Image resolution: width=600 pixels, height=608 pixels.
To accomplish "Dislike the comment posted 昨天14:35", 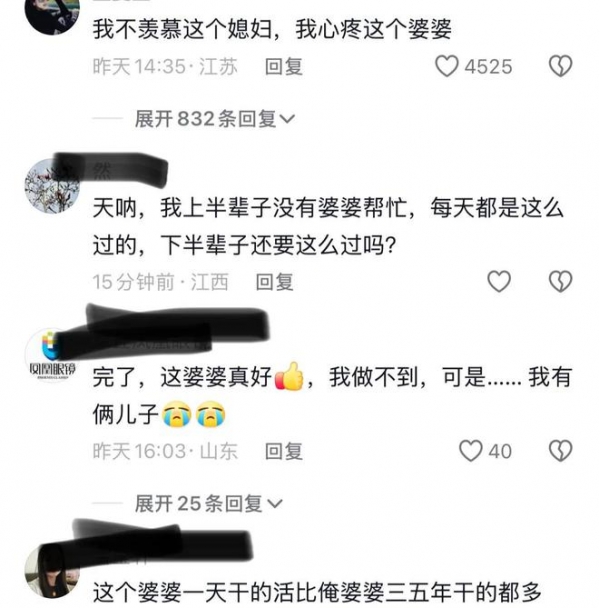I will 561,67.
